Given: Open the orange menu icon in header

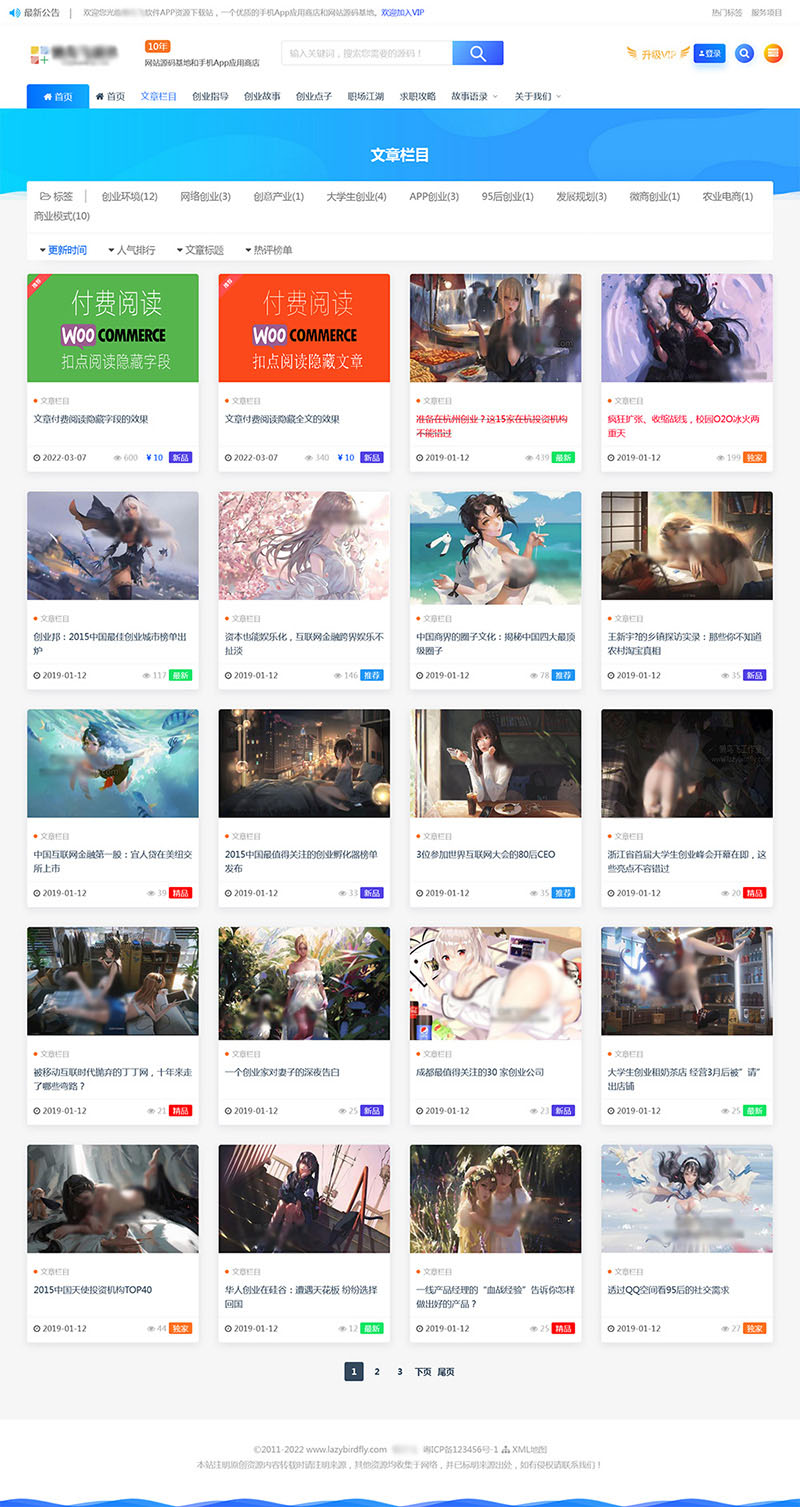Looking at the screenshot, I should tap(773, 54).
